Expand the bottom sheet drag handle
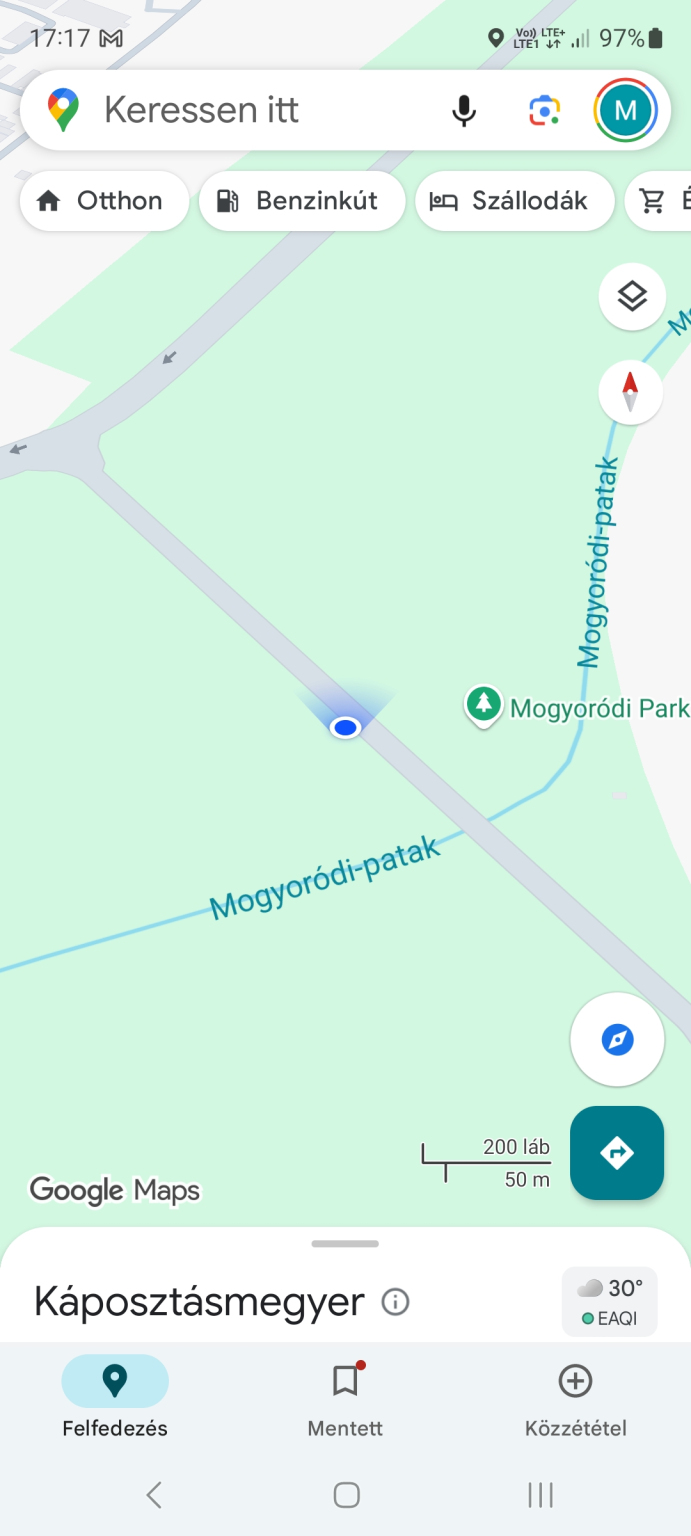Screen dimensions: 691x1536 click(345, 1244)
